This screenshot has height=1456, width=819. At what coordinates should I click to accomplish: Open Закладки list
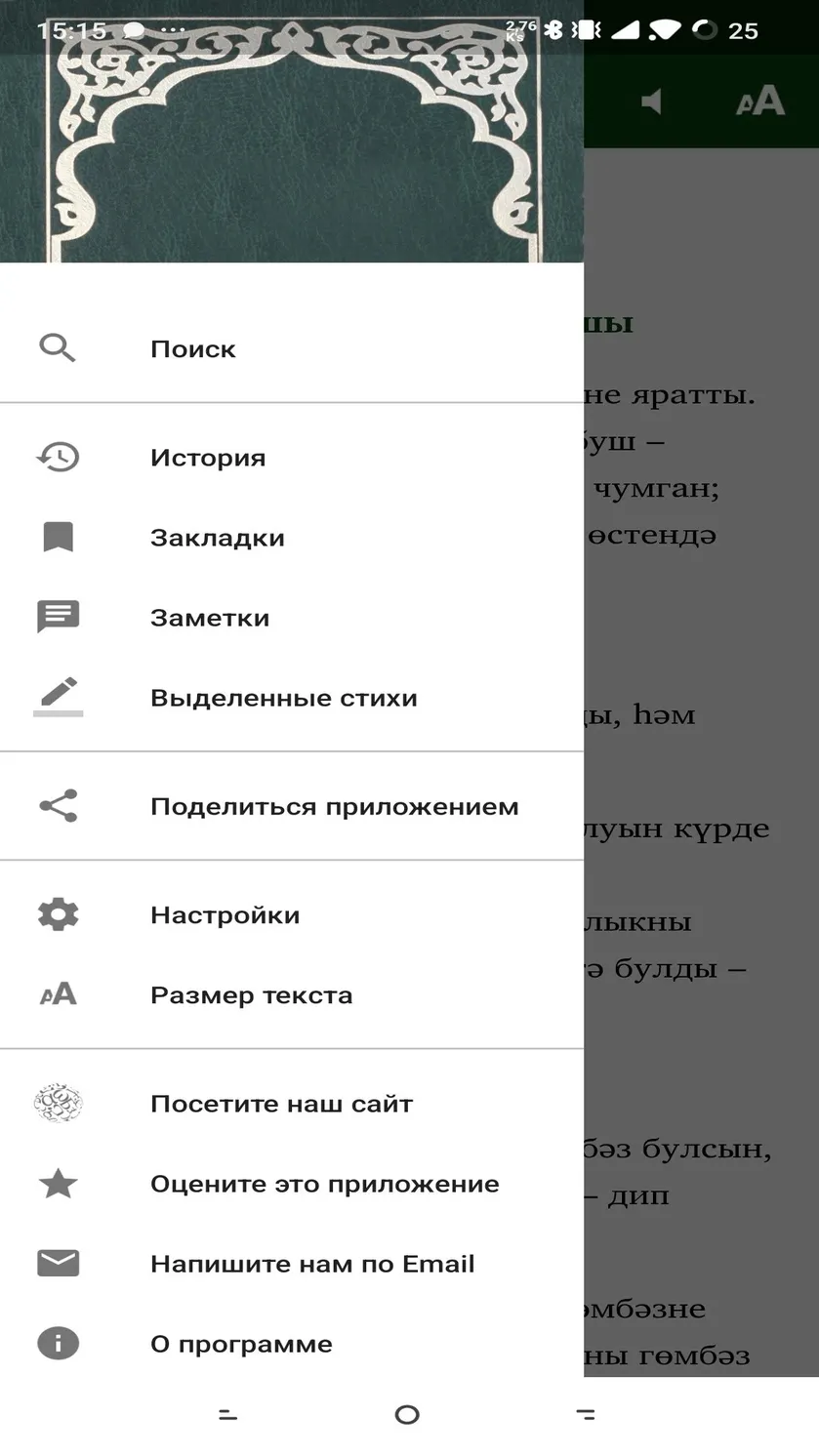pos(292,538)
